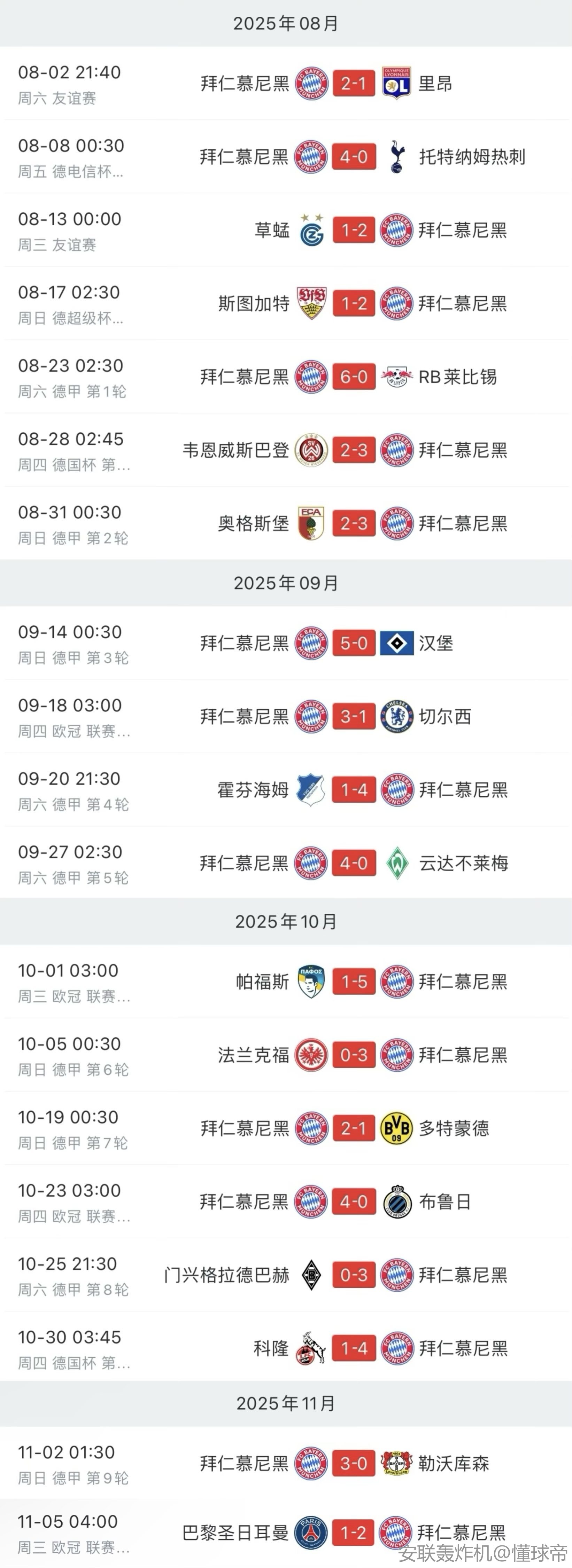Open the Frankfurt vs Bayern round 6 match
The width and height of the screenshot is (572, 1568).
click(353, 1055)
